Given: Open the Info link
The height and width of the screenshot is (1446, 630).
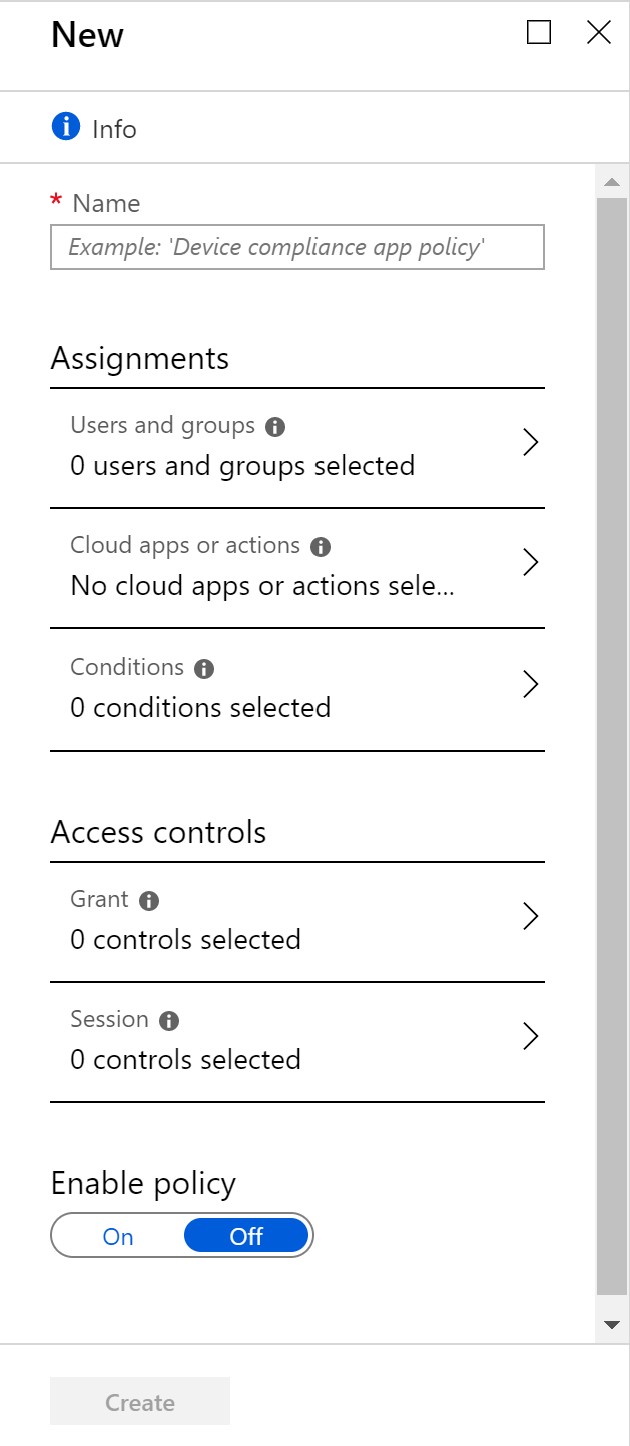Looking at the screenshot, I should tap(94, 128).
